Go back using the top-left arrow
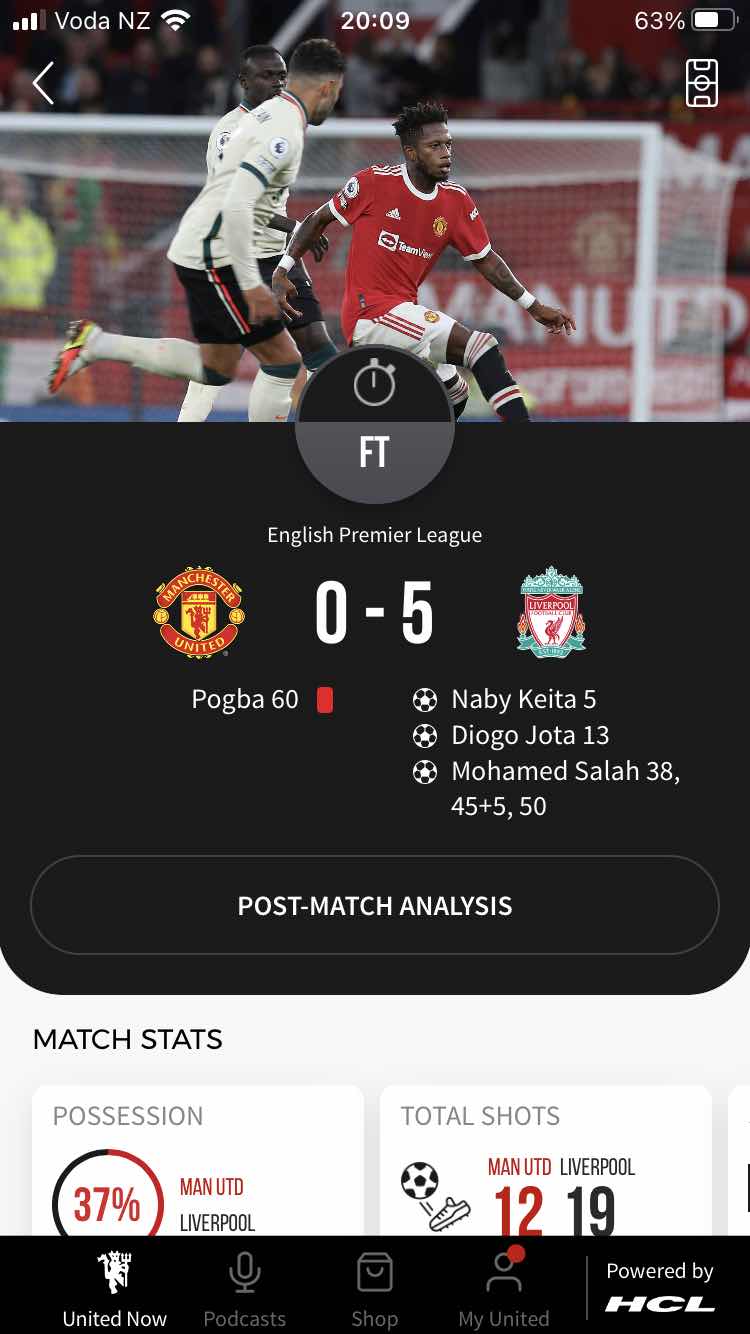 [x=43, y=84]
